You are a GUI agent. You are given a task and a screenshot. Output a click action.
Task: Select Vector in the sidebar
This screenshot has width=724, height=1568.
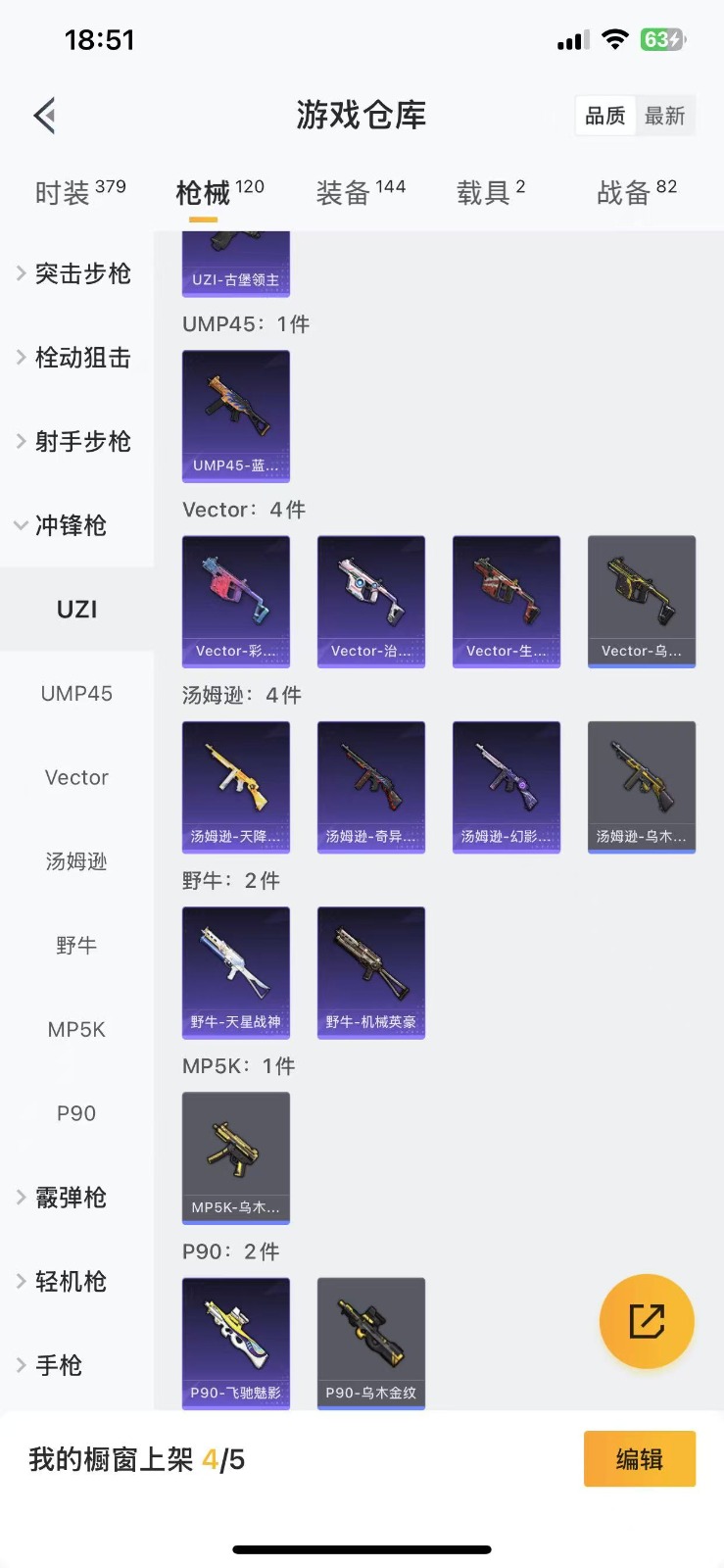point(76,777)
